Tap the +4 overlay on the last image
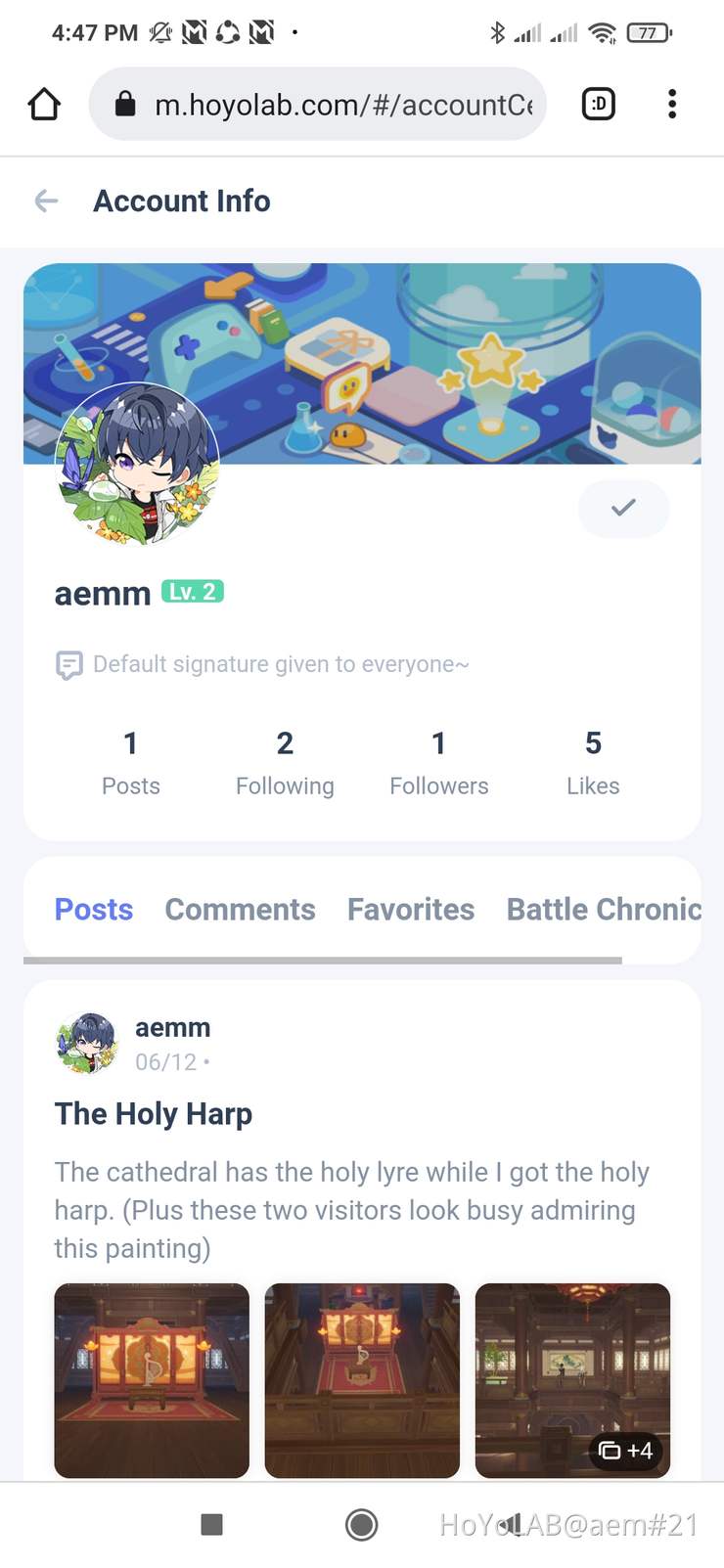 click(x=626, y=1452)
